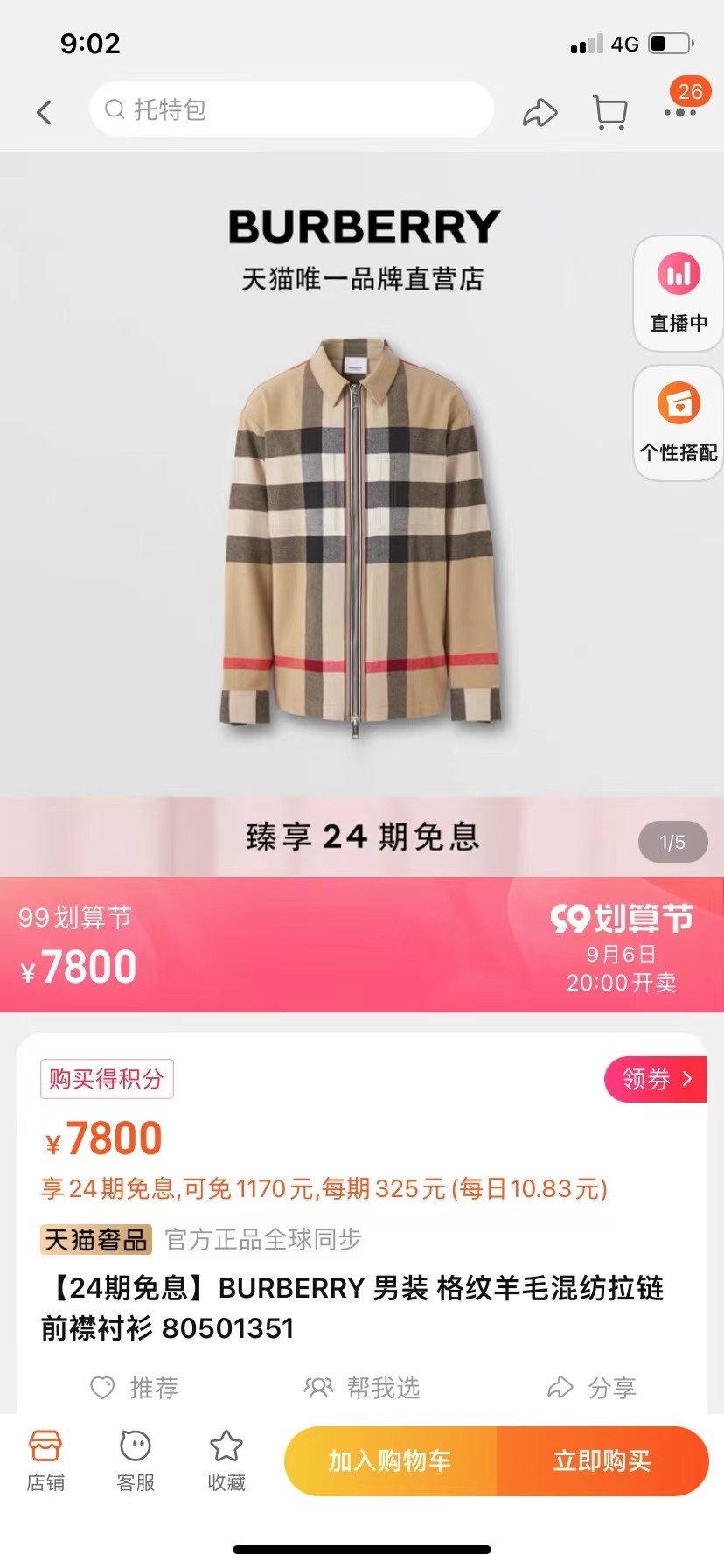This screenshot has height=1568, width=724.
Task: Go back using the top arrow
Action: 45,111
